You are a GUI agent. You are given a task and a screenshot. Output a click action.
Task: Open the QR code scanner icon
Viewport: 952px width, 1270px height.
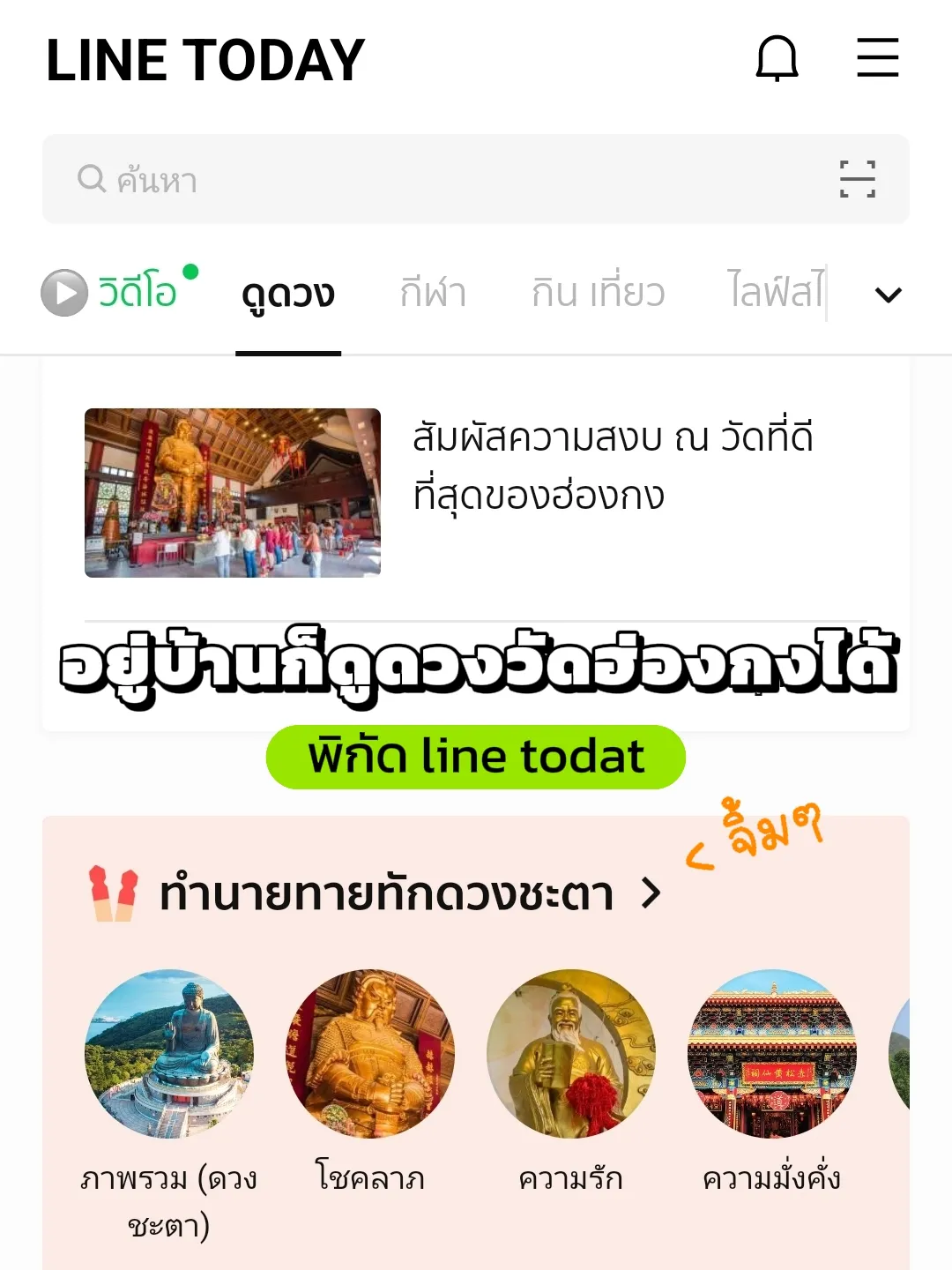tap(859, 178)
